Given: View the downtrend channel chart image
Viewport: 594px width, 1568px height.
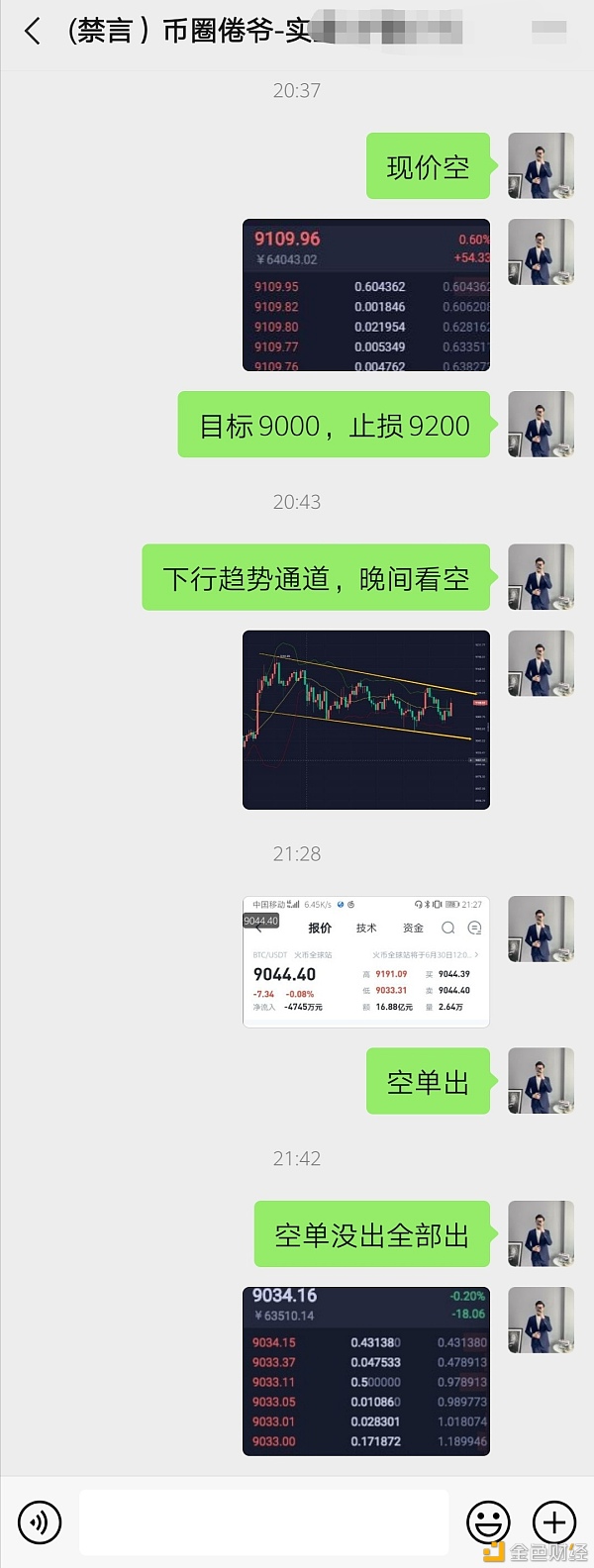Looking at the screenshot, I should [366, 720].
